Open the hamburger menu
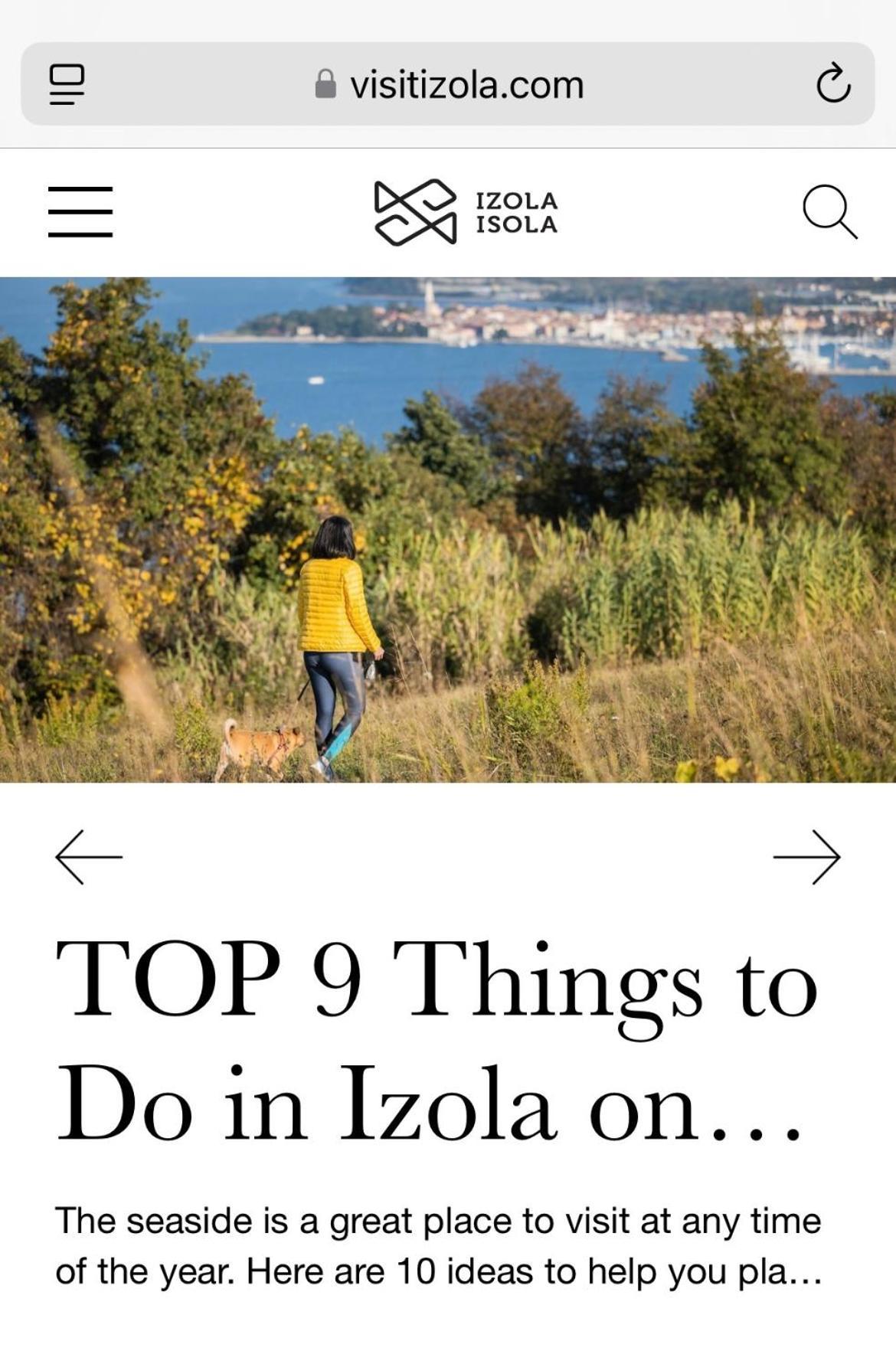 pos(80,212)
